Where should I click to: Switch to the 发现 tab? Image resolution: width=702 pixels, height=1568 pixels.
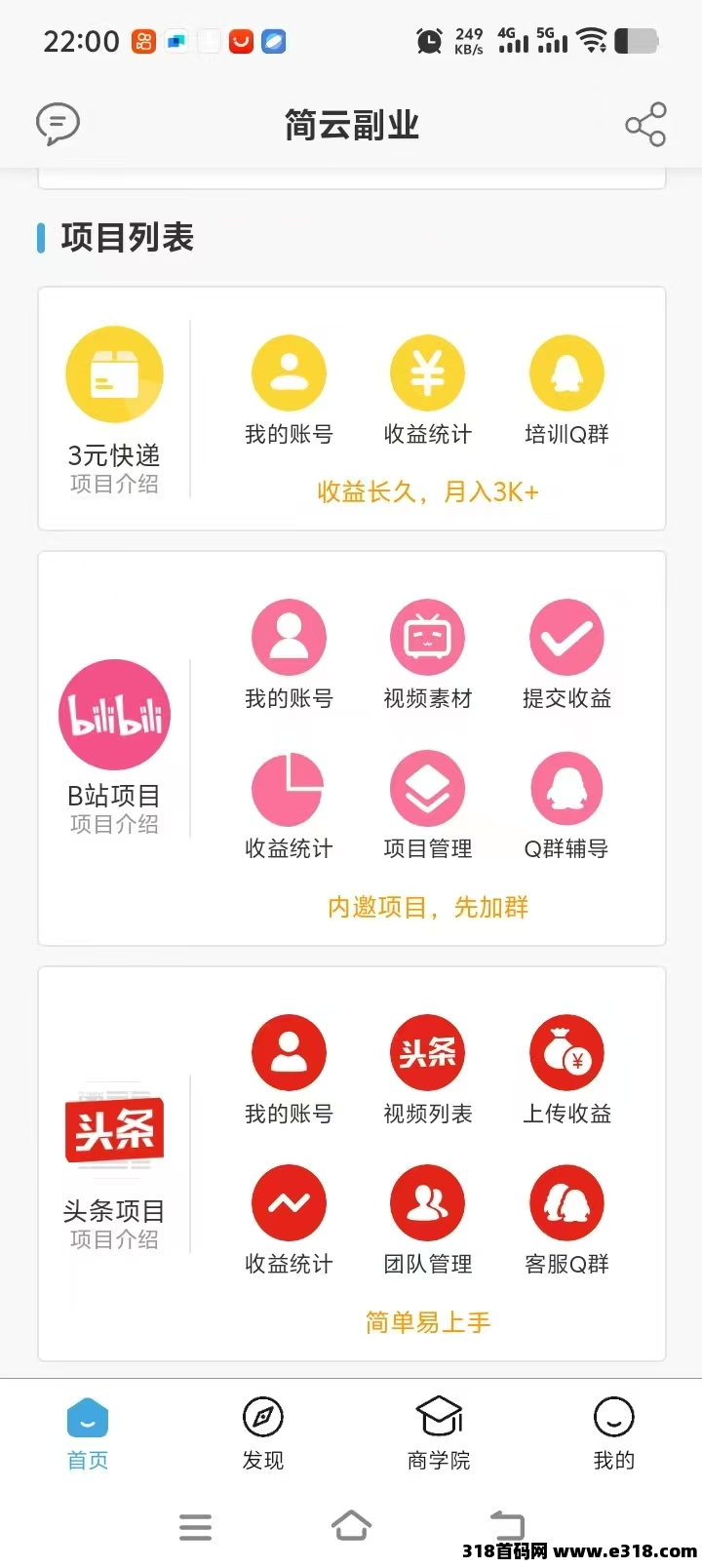coord(263,1433)
